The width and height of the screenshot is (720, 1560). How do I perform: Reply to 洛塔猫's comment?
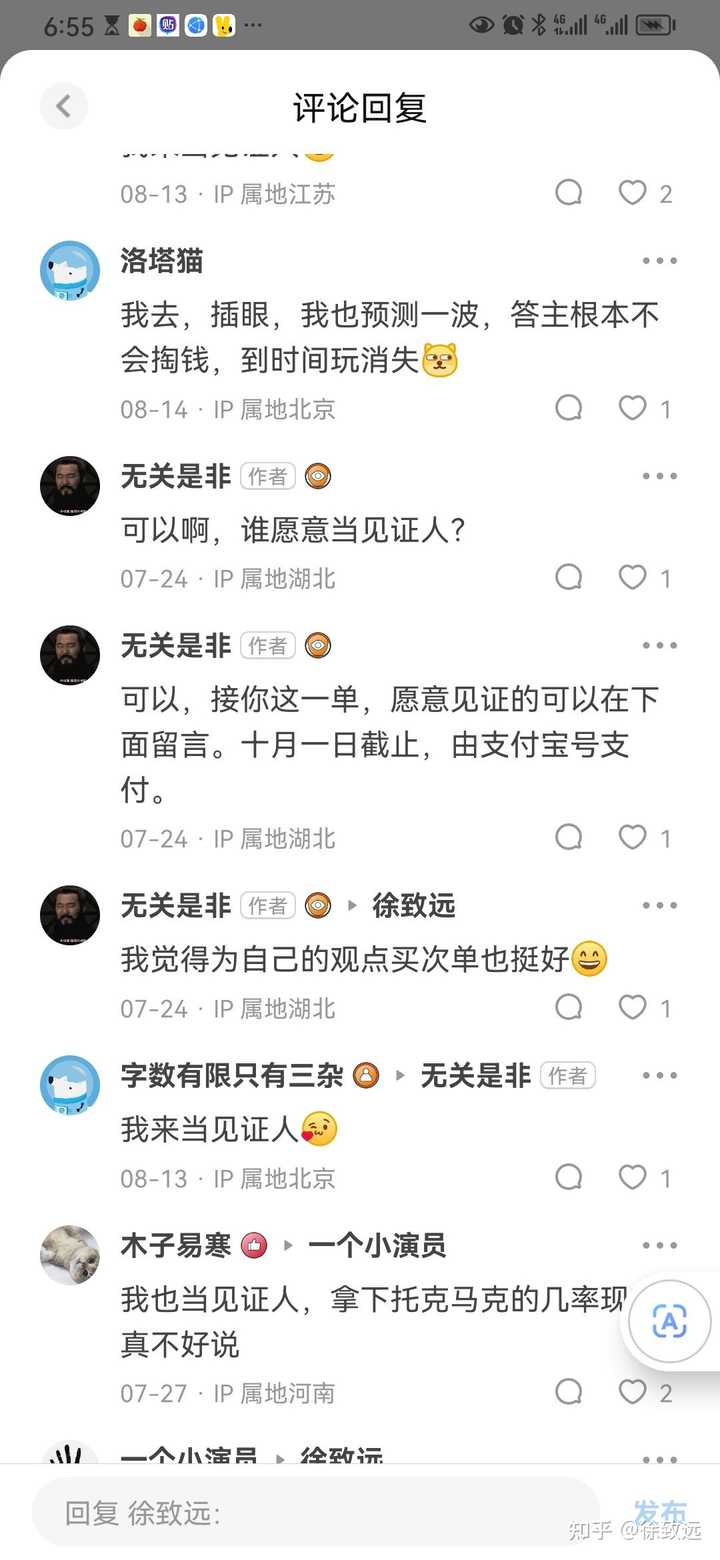[569, 408]
